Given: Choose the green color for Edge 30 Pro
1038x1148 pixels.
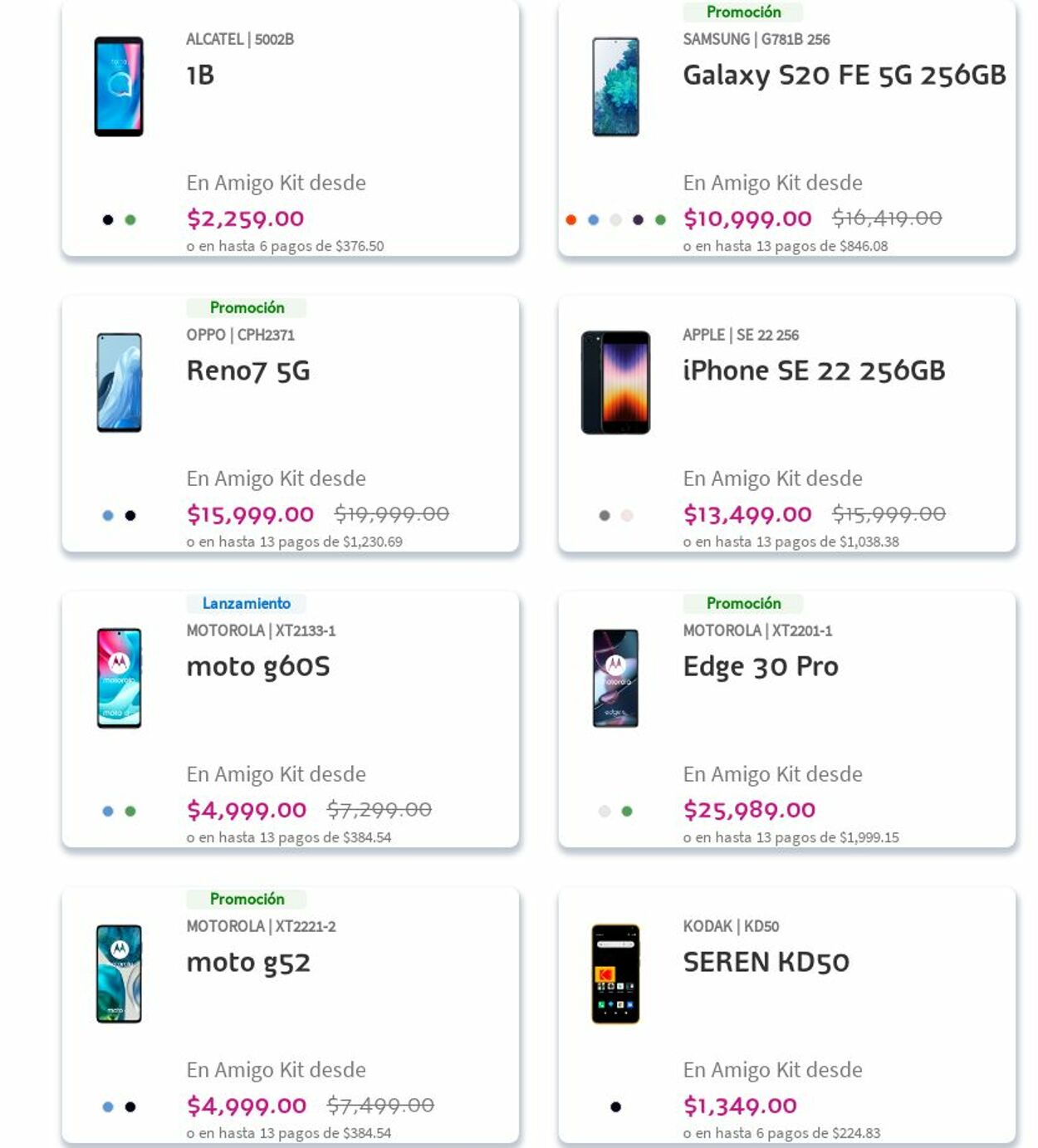Looking at the screenshot, I should coord(627,812).
